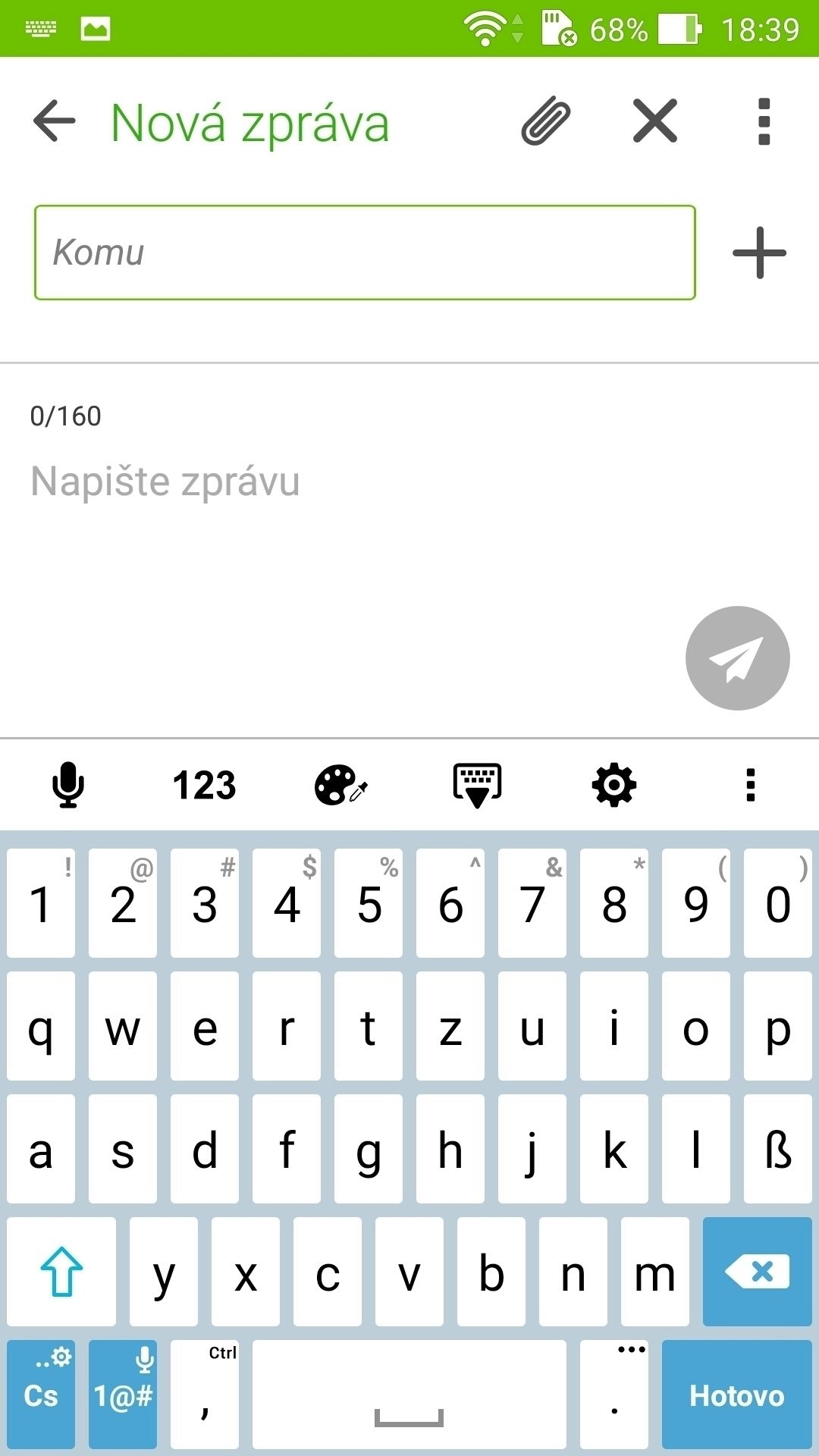Switch keyboard language with Cs key
Image resolution: width=819 pixels, height=1456 pixels.
(41, 1395)
